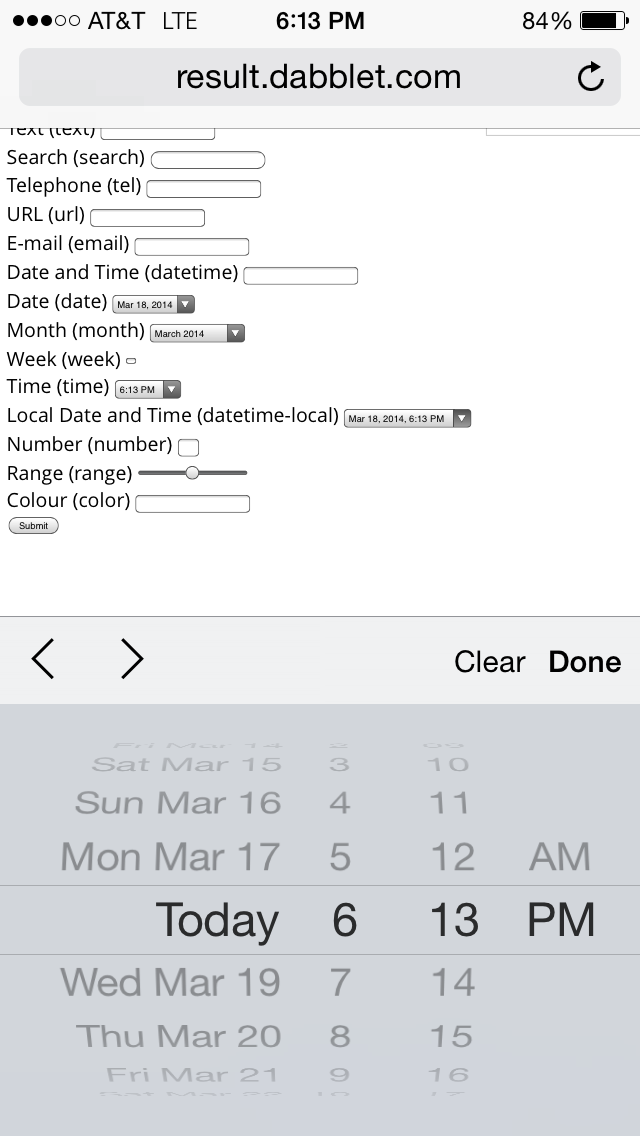Viewport: 640px width, 1136px height.
Task: Focus the Search (search) field
Action: click(x=207, y=160)
